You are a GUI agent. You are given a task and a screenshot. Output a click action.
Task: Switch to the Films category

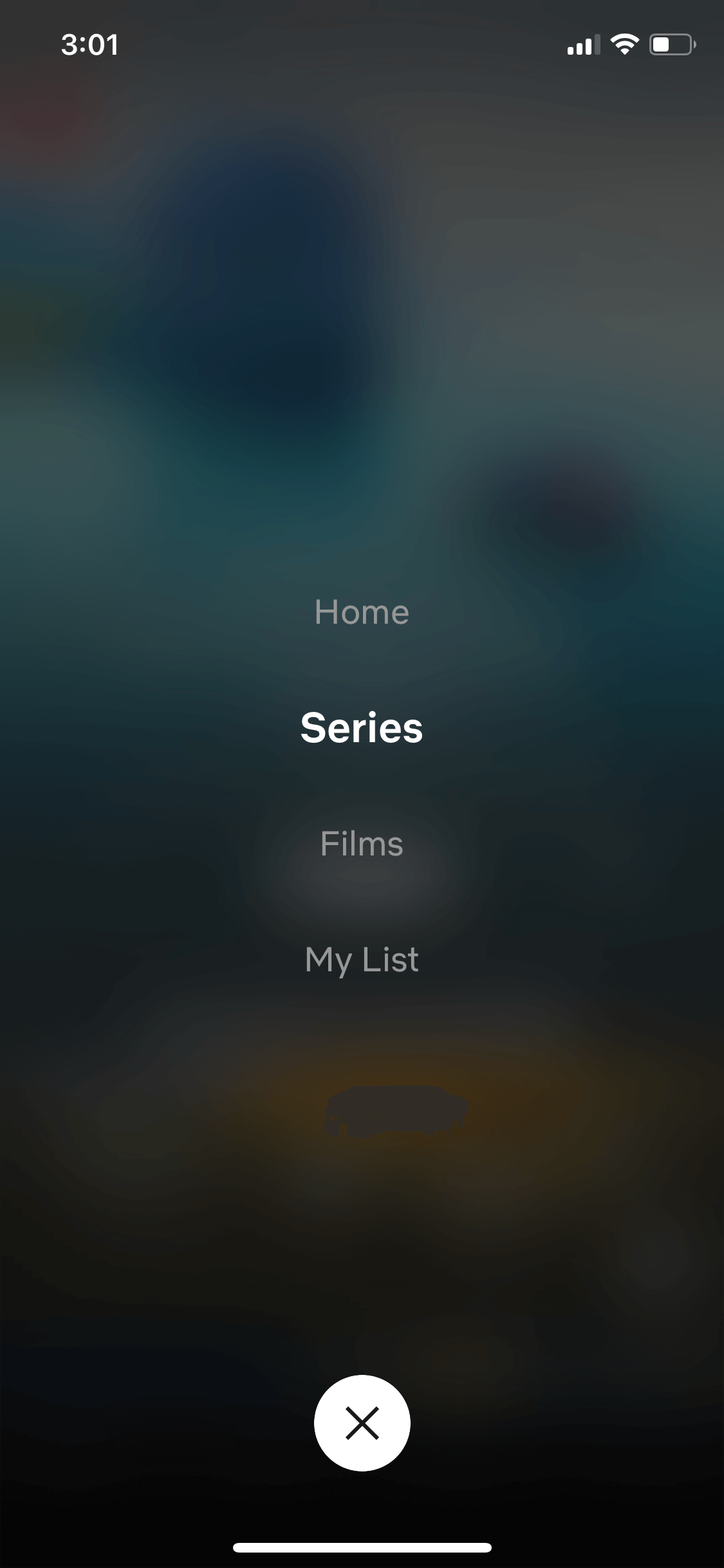click(362, 843)
